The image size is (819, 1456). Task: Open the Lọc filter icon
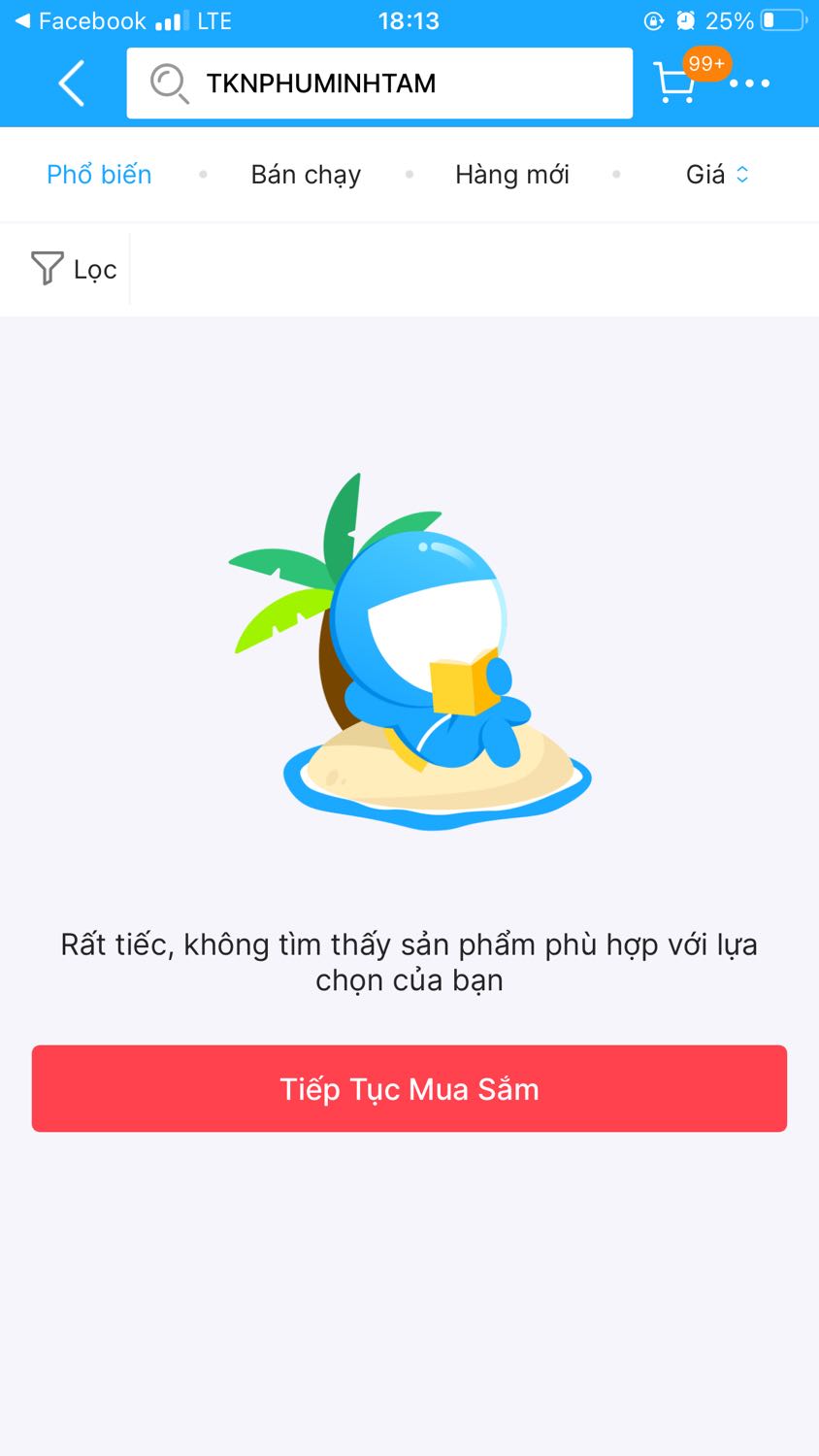tap(46, 268)
